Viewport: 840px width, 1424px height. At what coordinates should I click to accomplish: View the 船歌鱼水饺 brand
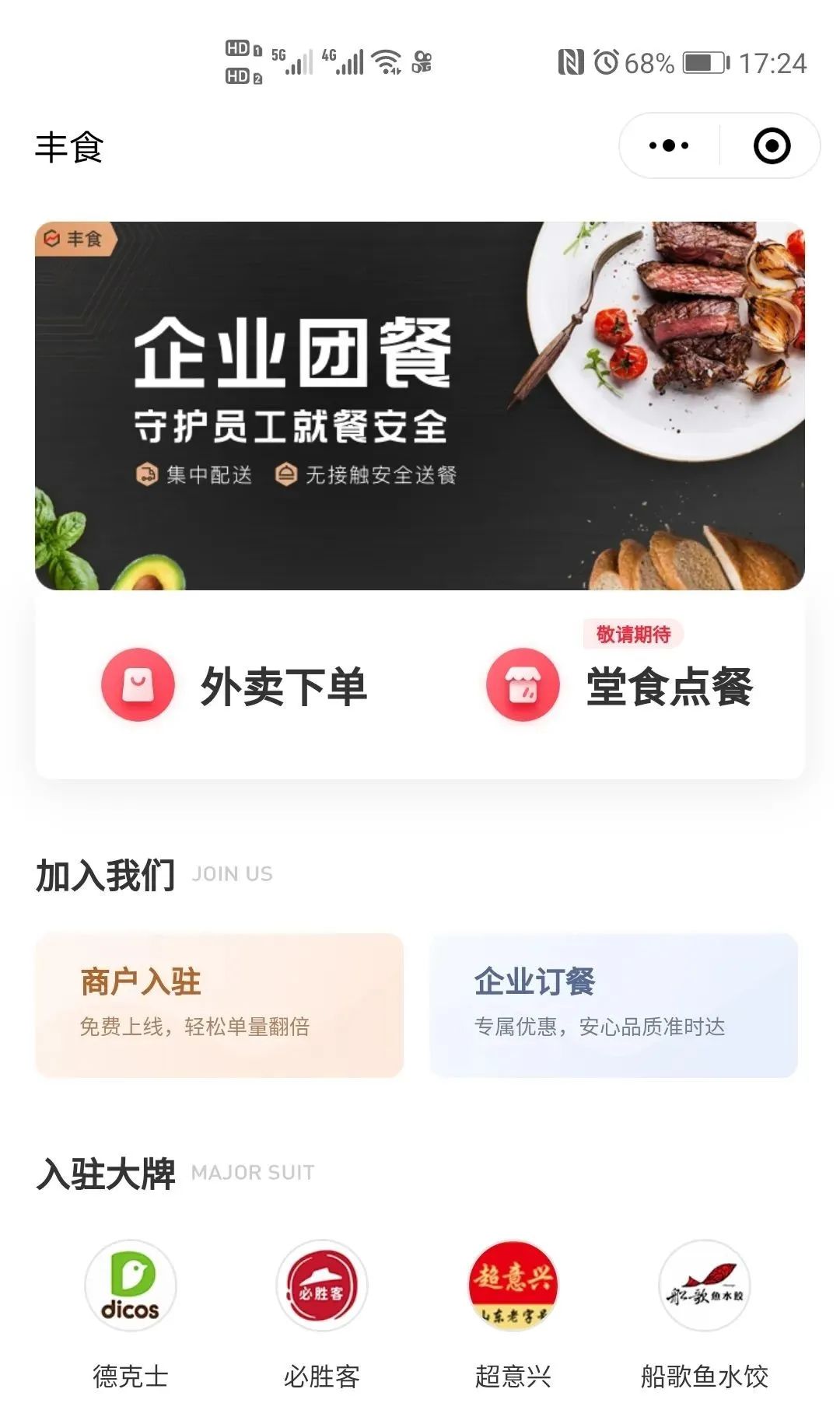(x=705, y=1314)
